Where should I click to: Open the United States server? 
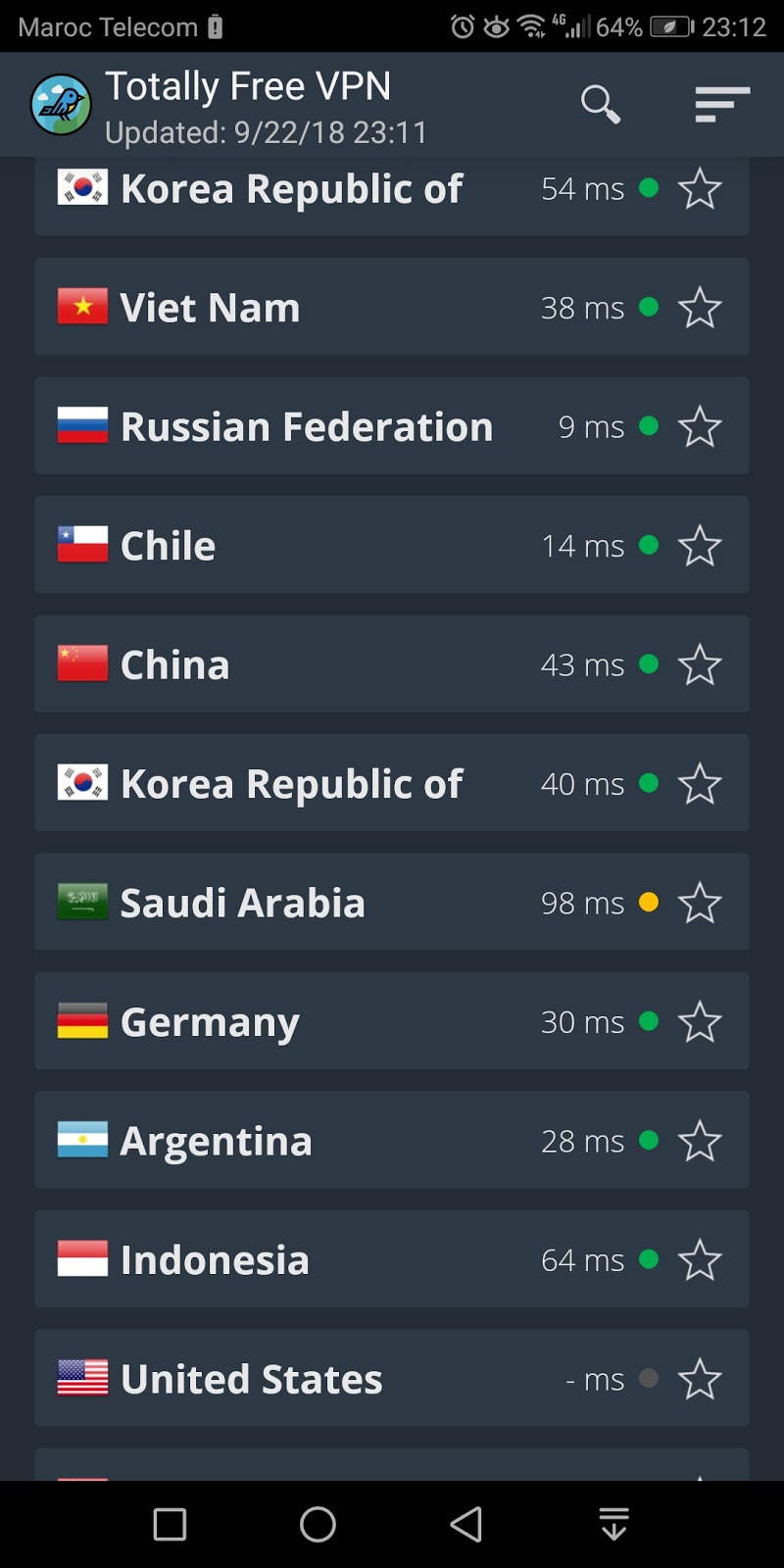294,1379
